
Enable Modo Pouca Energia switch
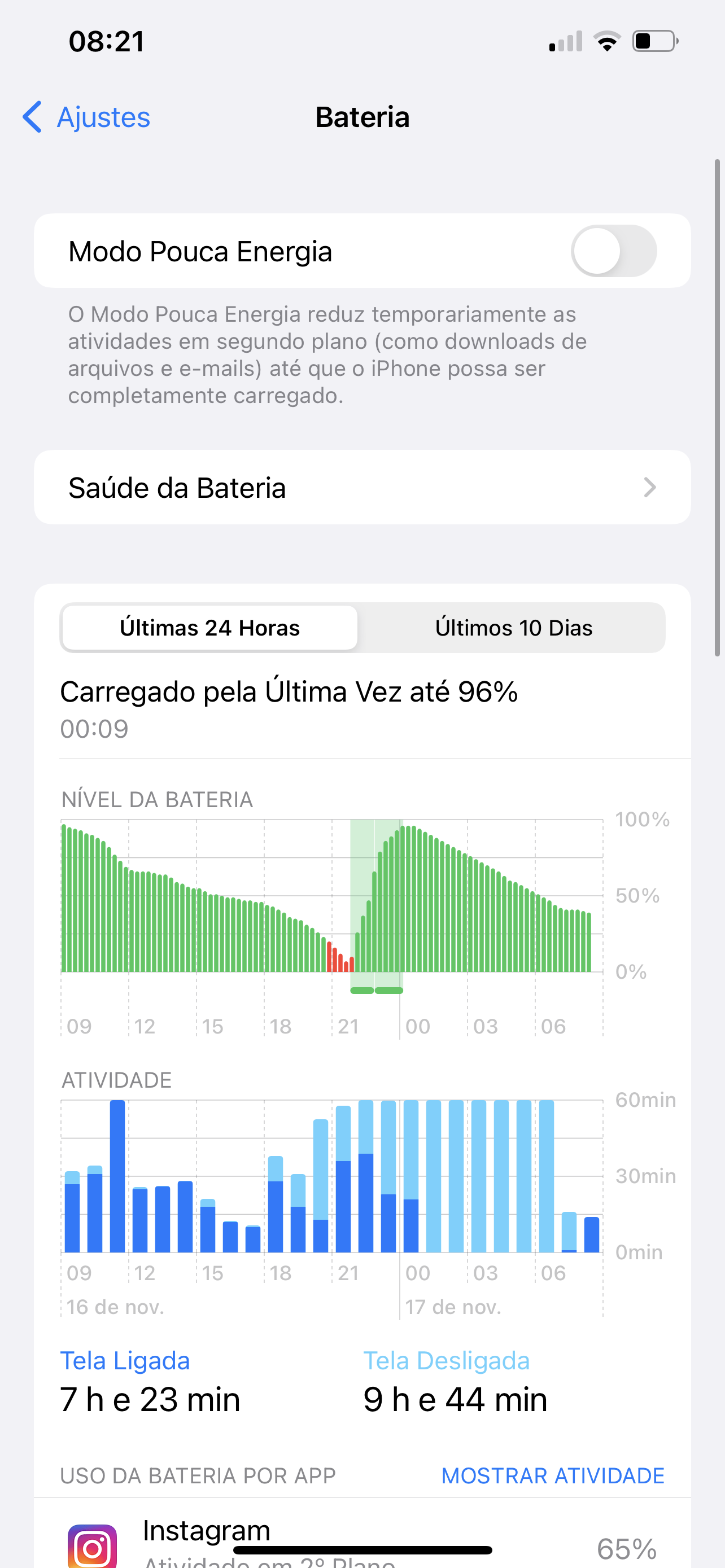point(613,251)
